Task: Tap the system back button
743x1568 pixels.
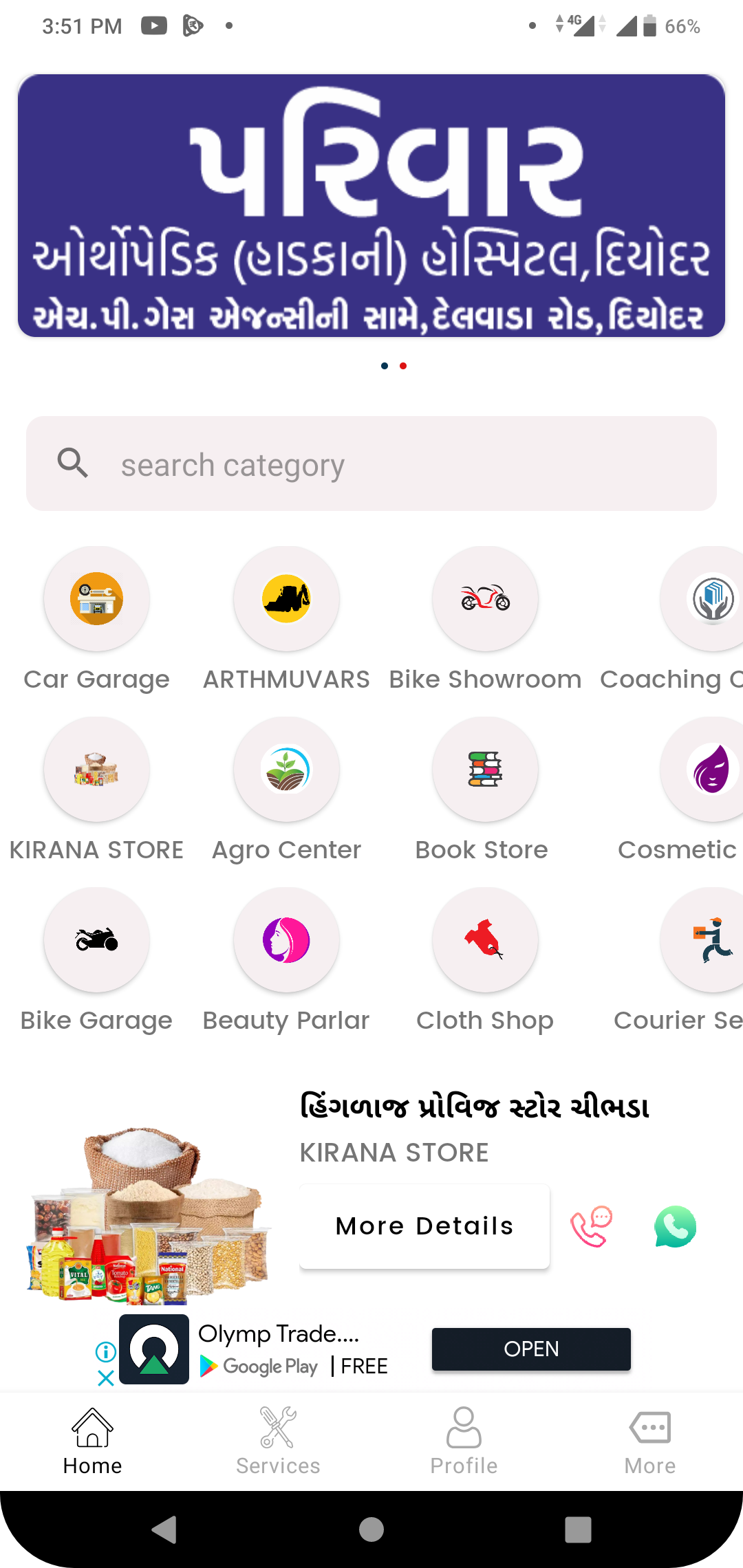Action: (164, 1530)
